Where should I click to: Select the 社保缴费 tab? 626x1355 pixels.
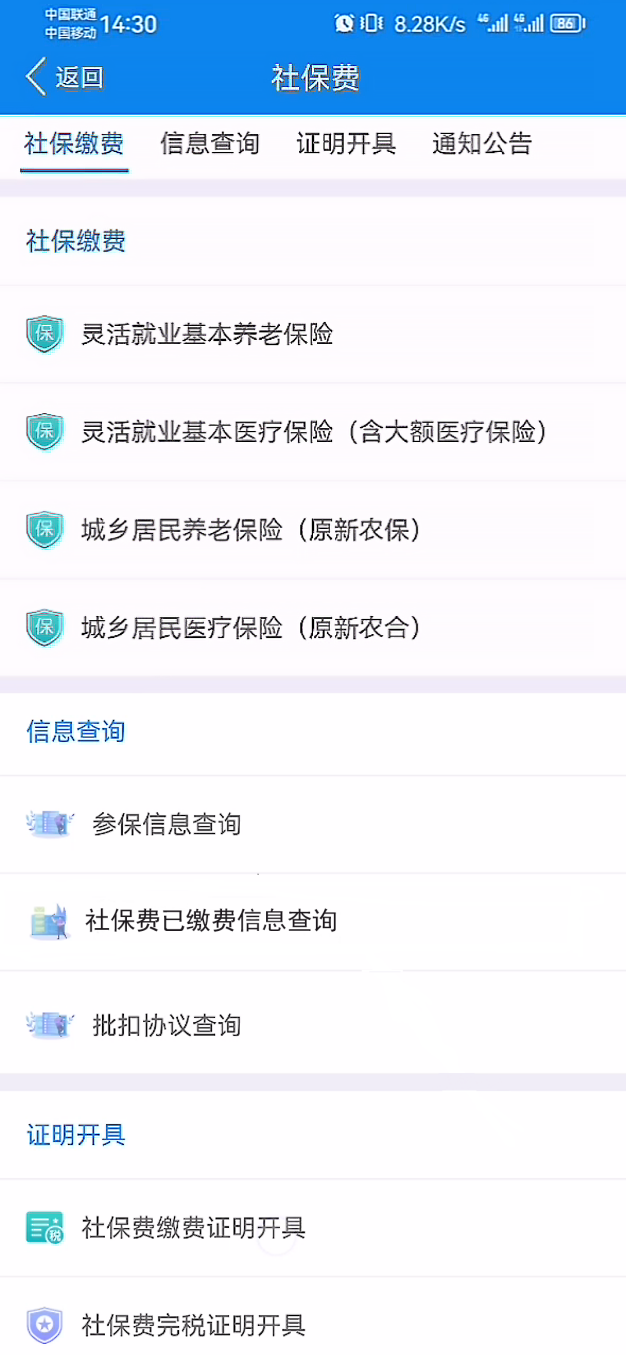coord(74,143)
